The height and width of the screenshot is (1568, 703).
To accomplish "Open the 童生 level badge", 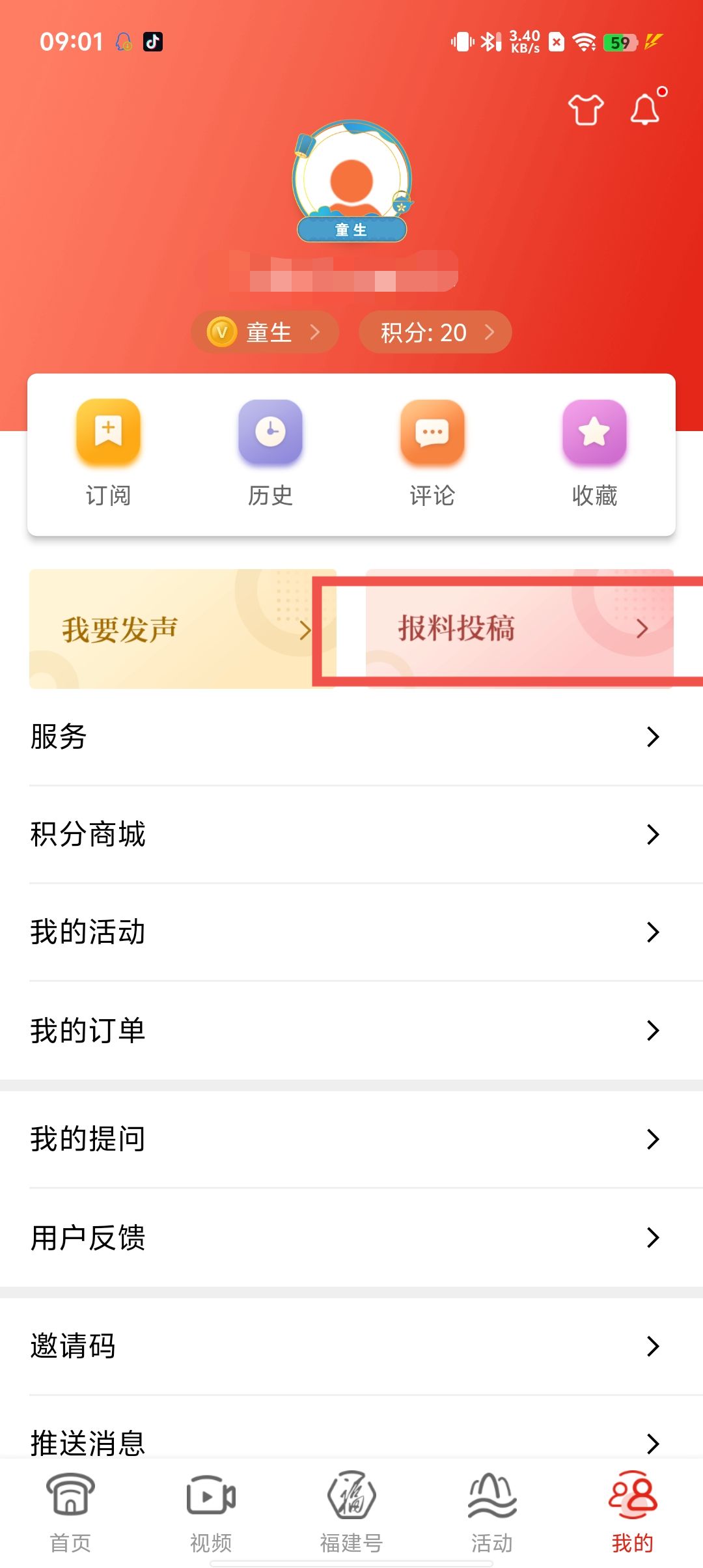I will point(264,332).
